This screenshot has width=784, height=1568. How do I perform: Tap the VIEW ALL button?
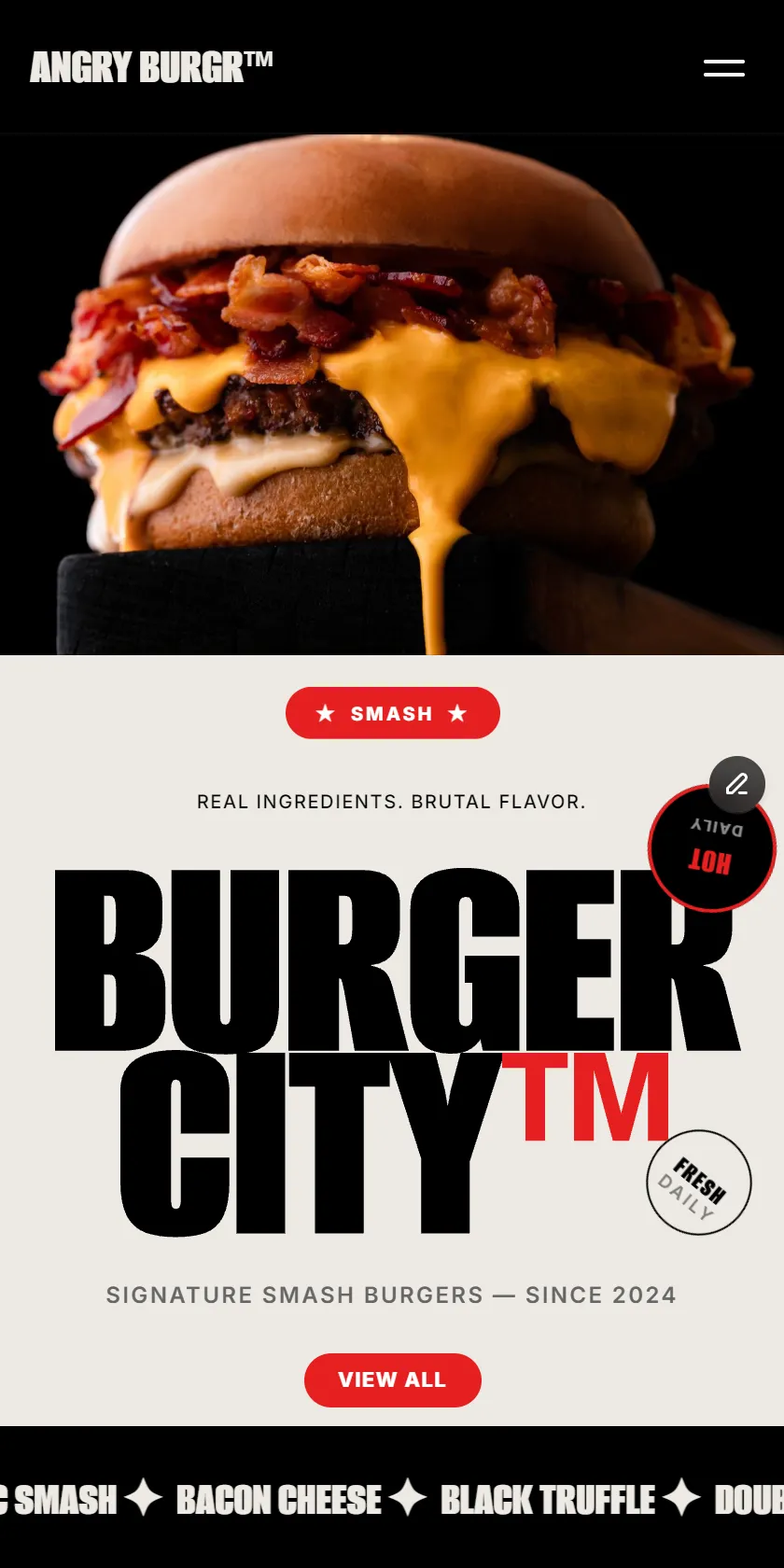pos(393,1379)
